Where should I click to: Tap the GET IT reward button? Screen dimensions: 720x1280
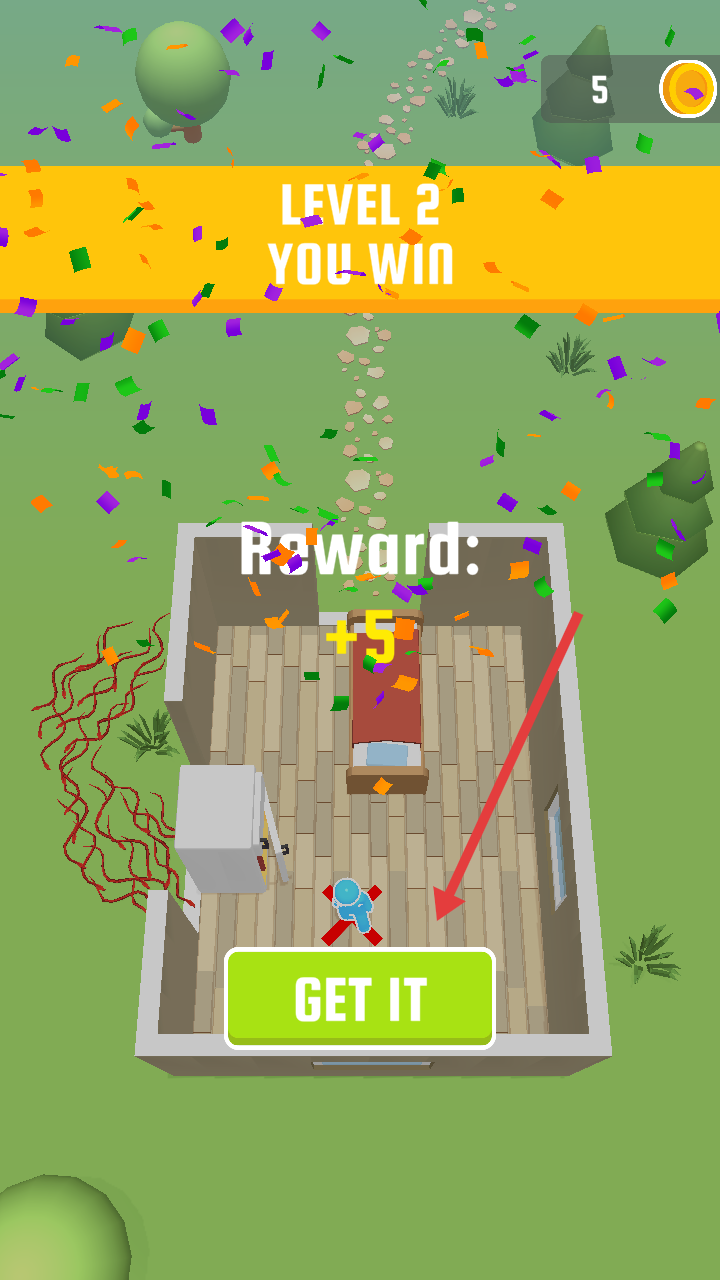[x=360, y=998]
